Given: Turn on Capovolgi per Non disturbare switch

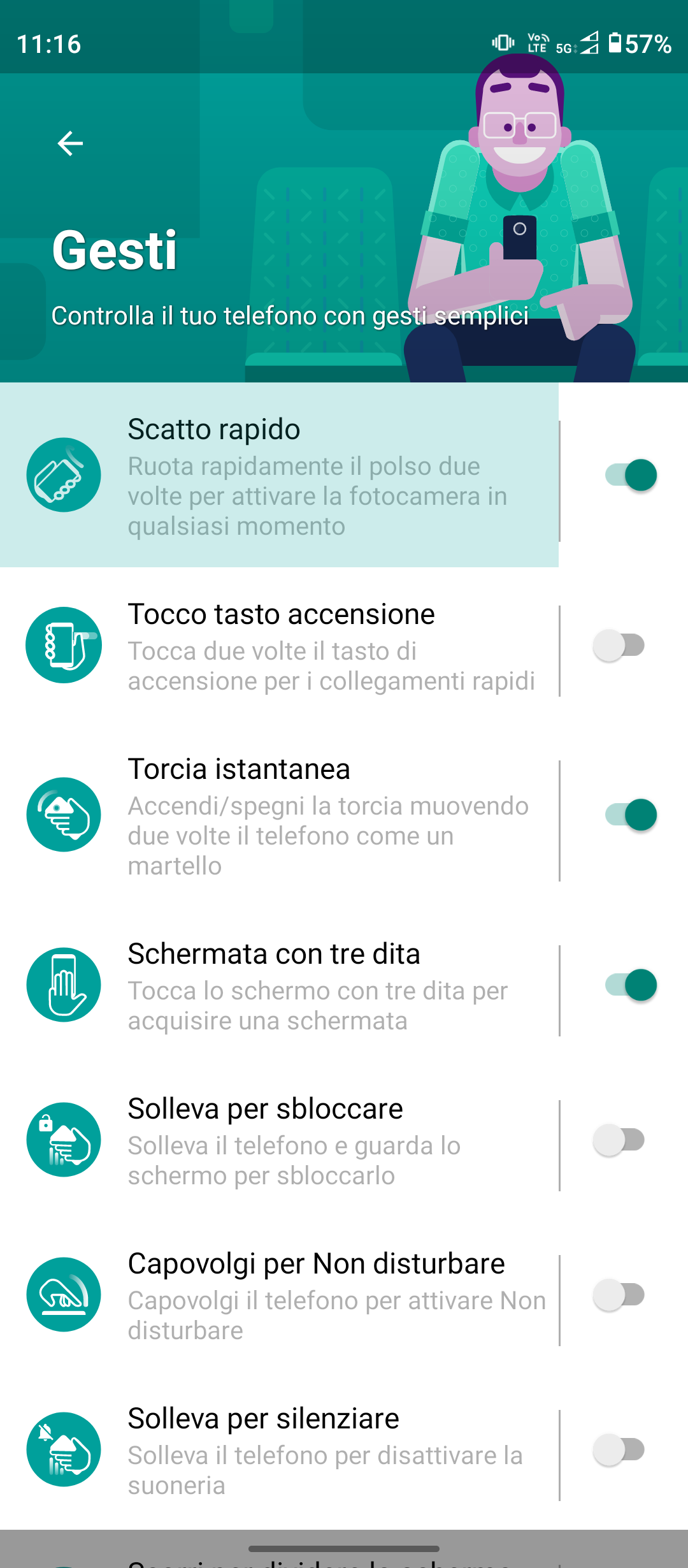Looking at the screenshot, I should coord(619,1295).
